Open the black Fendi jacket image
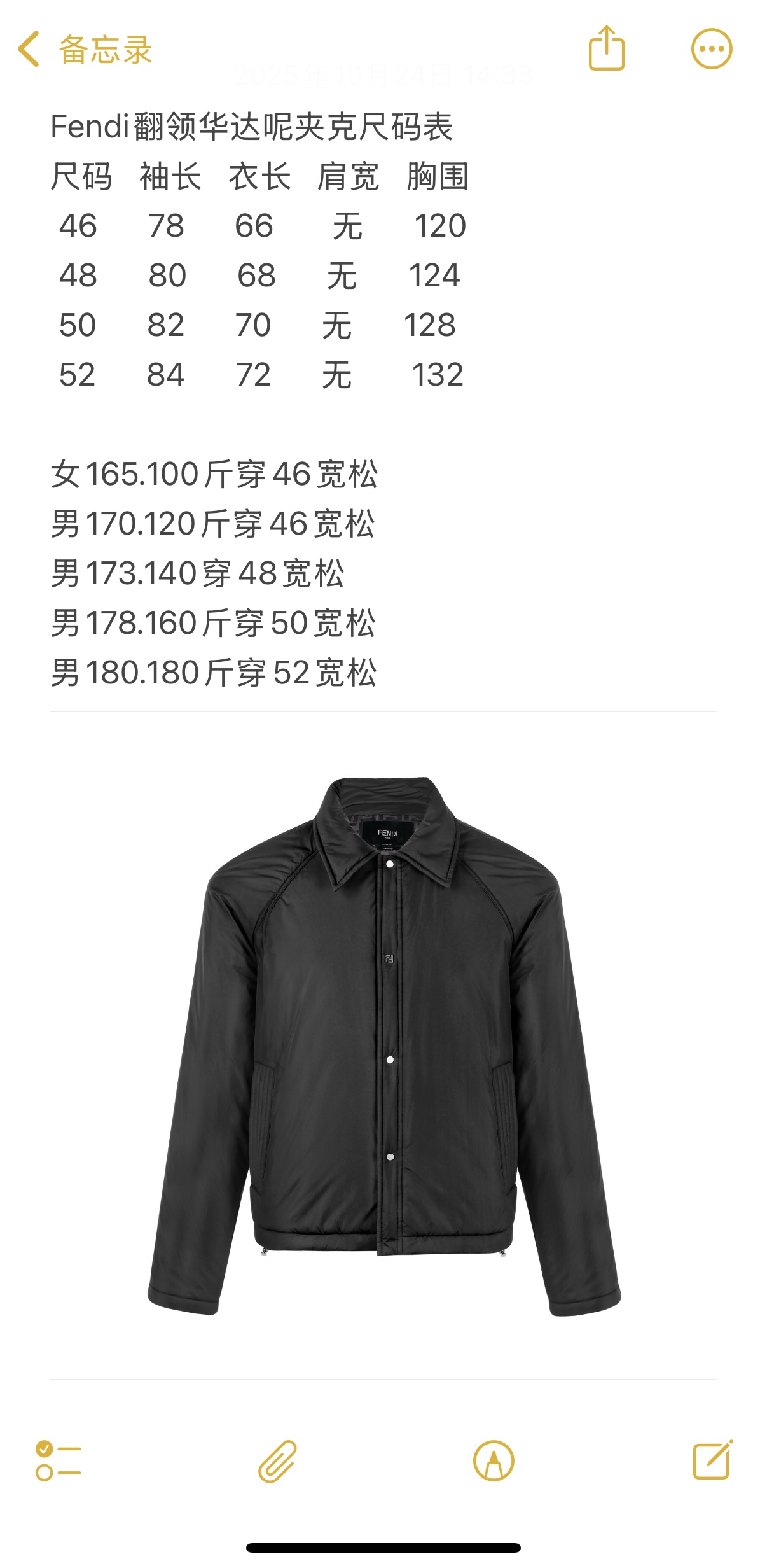The image size is (767, 1568). (x=383, y=1046)
